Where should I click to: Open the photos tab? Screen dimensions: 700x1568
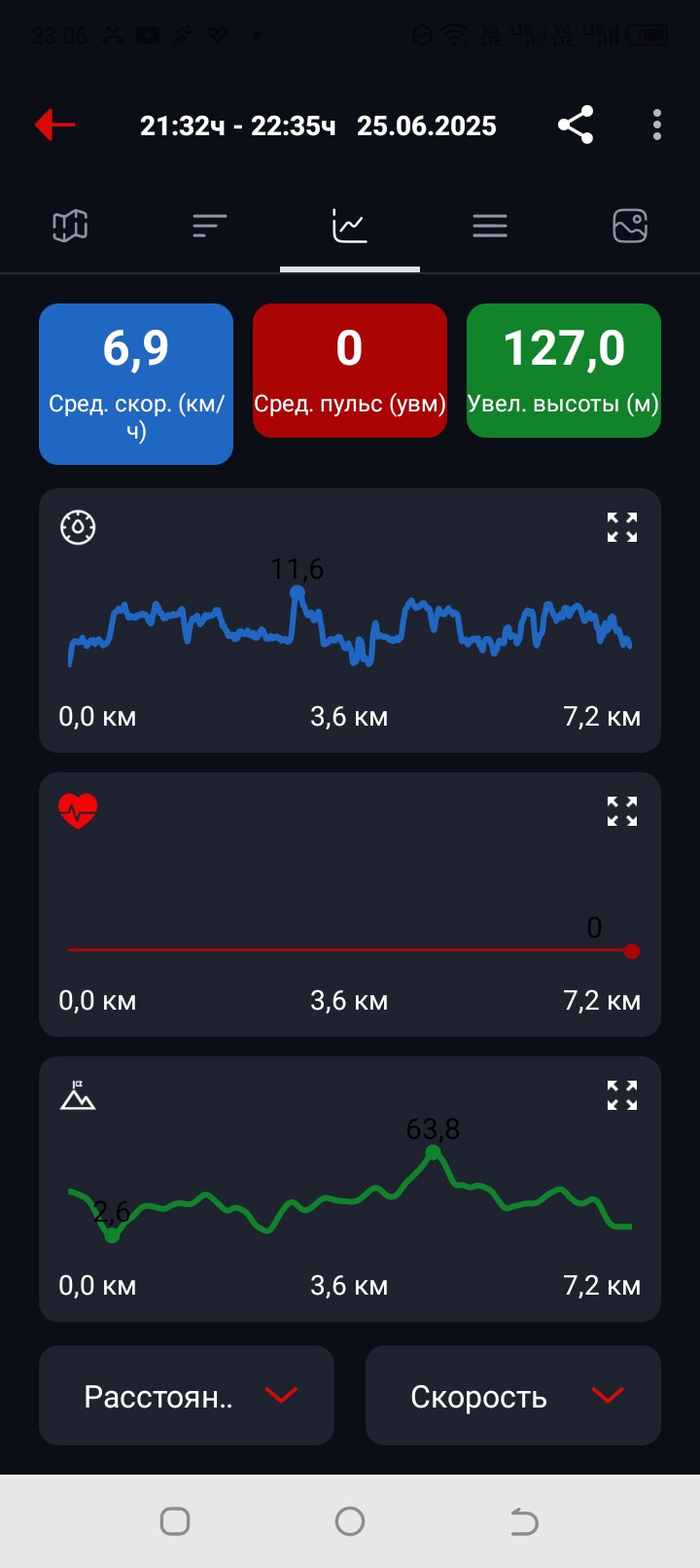630,226
